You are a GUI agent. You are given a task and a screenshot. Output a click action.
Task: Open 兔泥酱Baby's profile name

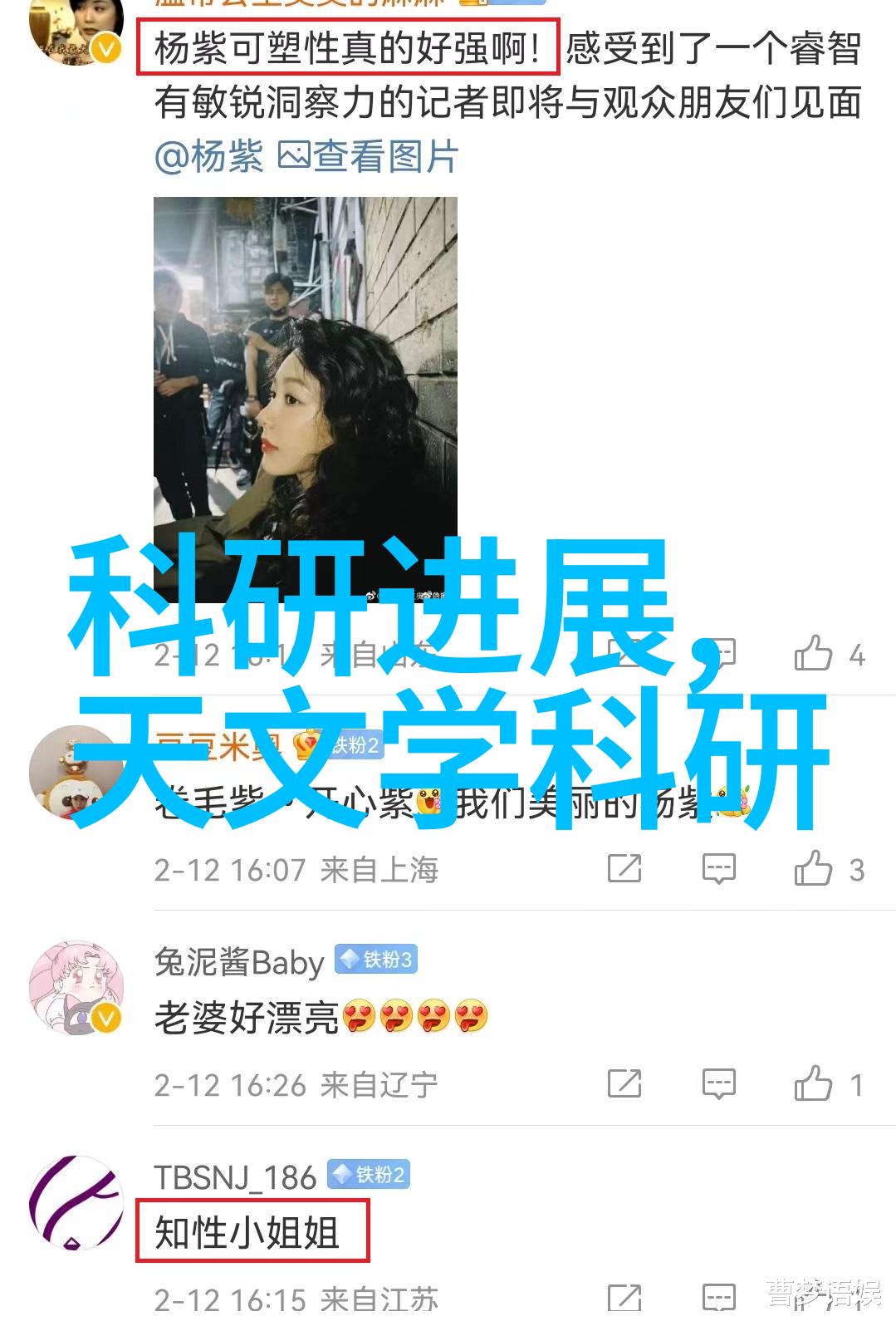point(238,962)
